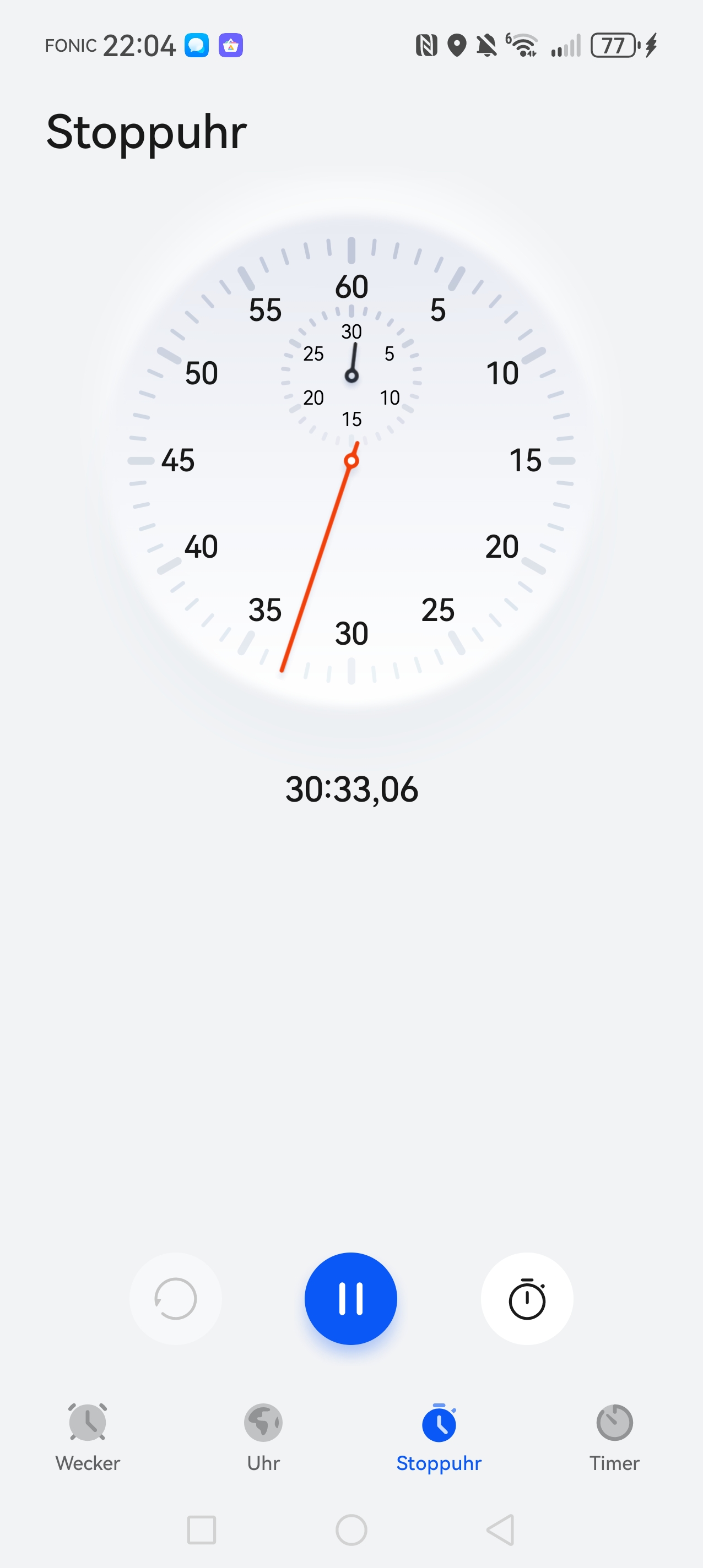Tap the system back button
Viewport: 703px width, 1568px height.
501,1529
